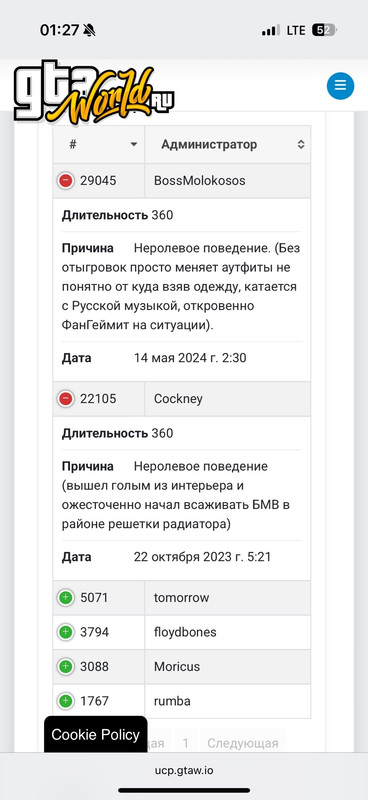Go to the Следующая page
This screenshot has height=800, width=368.
(x=243, y=743)
